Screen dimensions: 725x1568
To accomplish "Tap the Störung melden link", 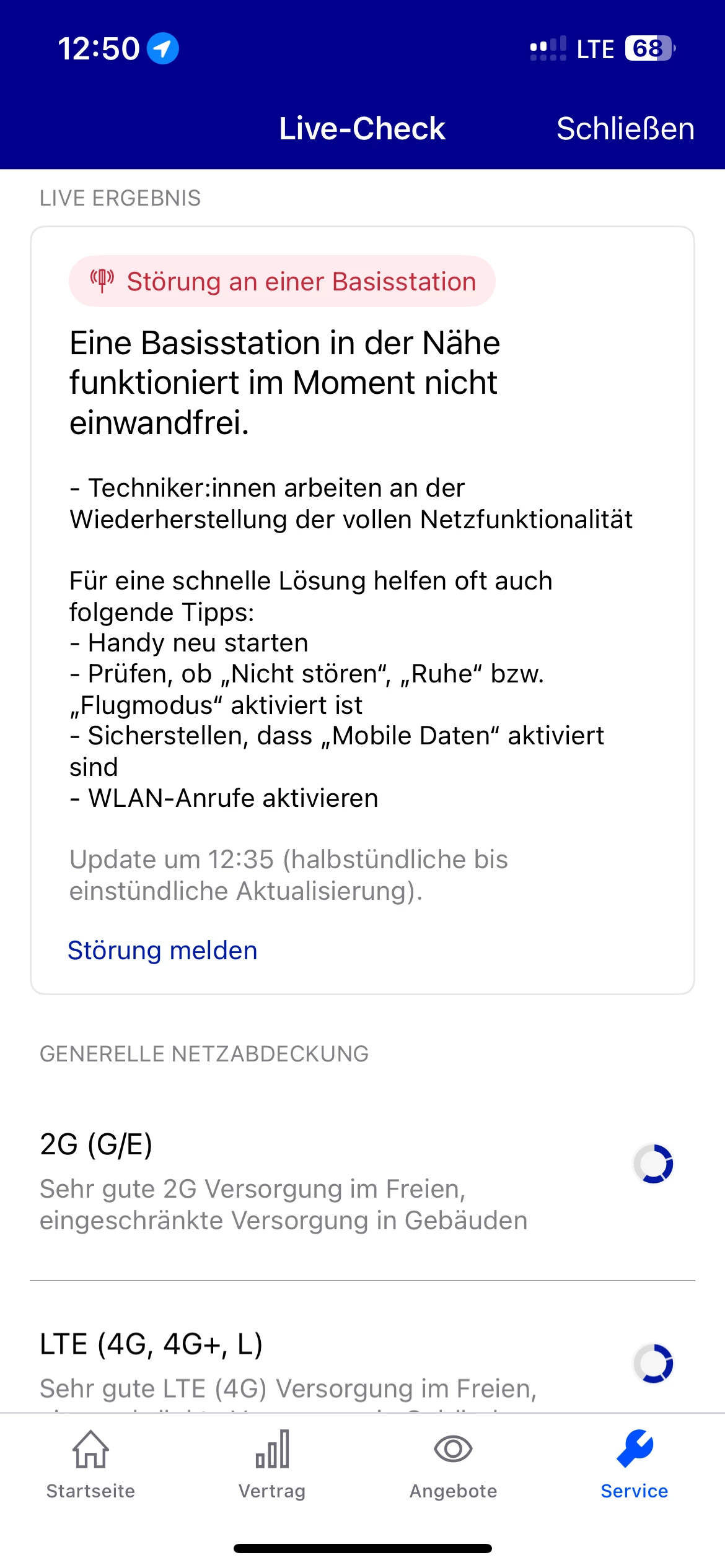I will pos(162,950).
